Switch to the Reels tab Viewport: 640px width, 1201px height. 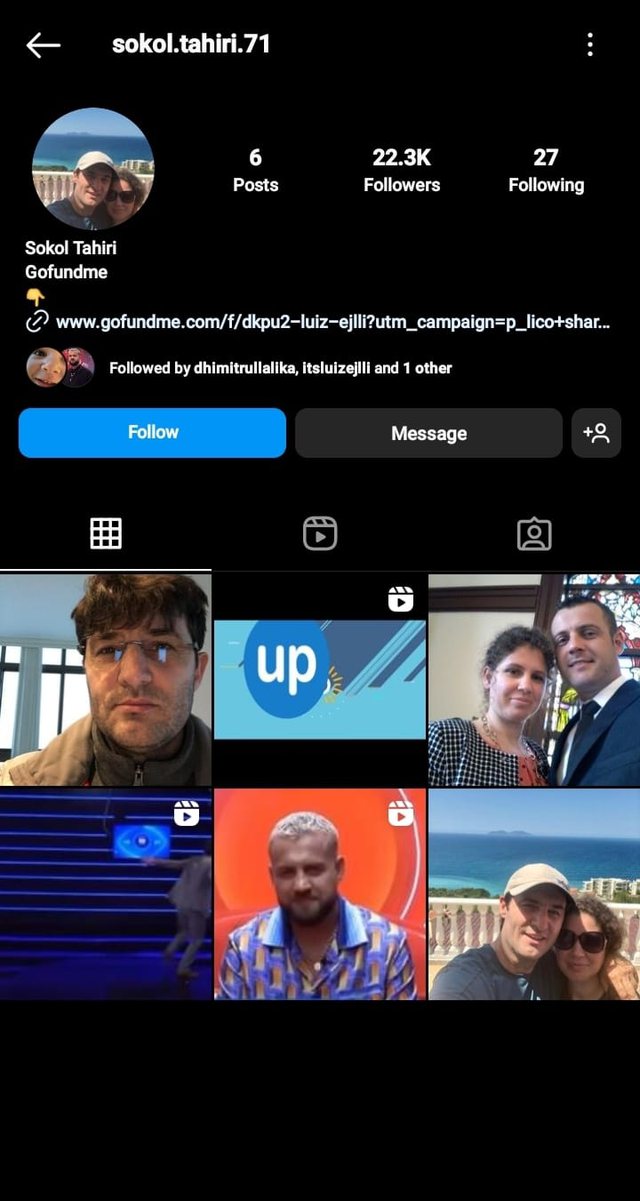320,534
